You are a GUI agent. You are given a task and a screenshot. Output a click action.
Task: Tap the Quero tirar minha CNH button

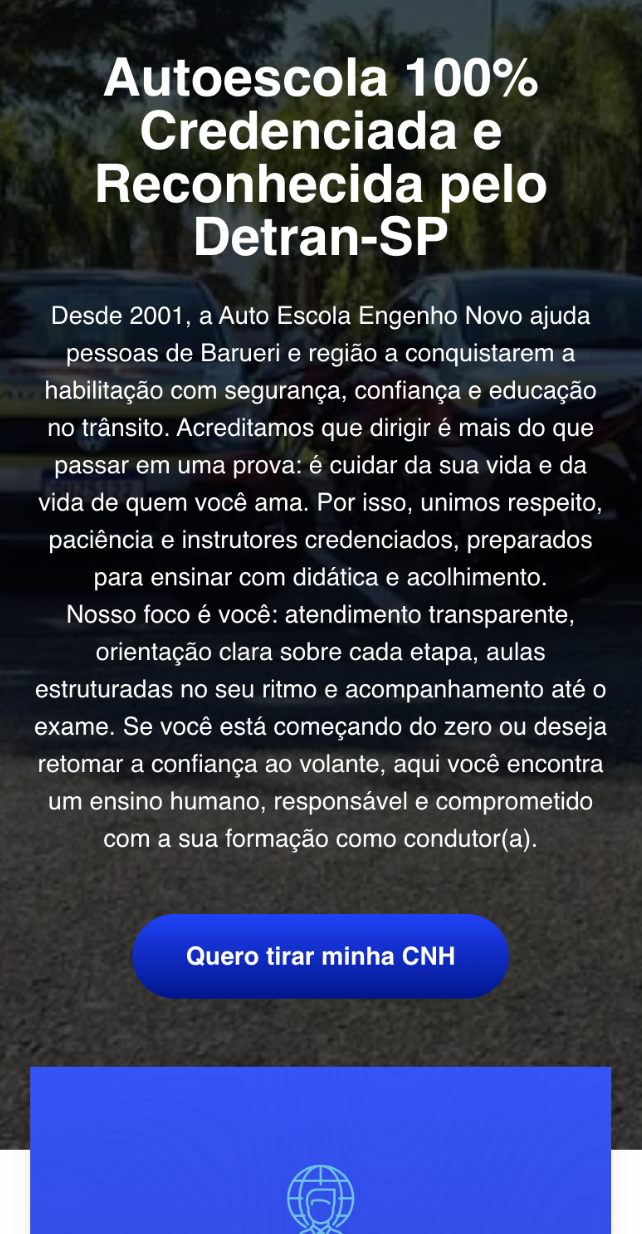coord(320,956)
